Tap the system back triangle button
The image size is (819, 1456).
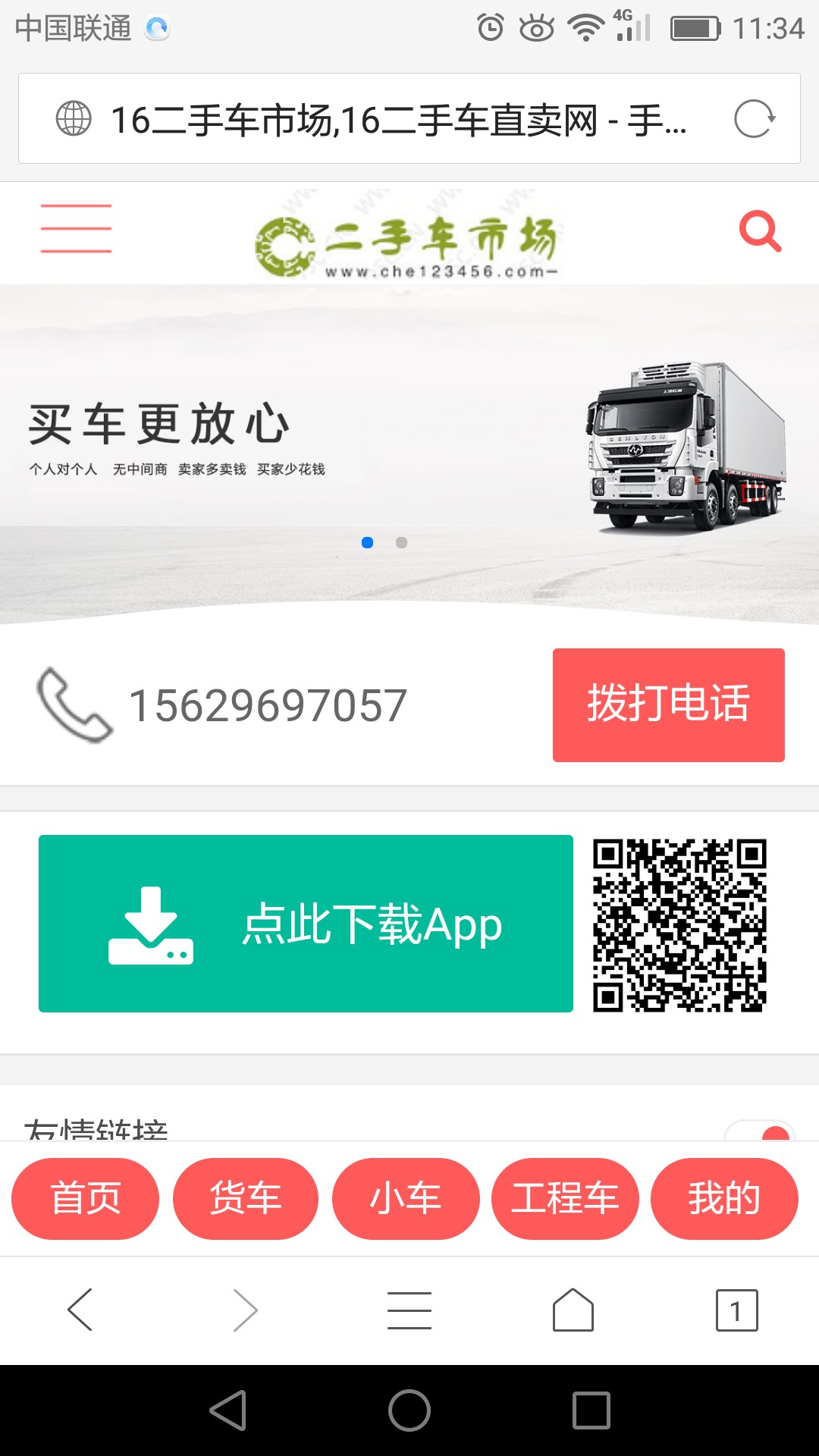click(227, 1410)
